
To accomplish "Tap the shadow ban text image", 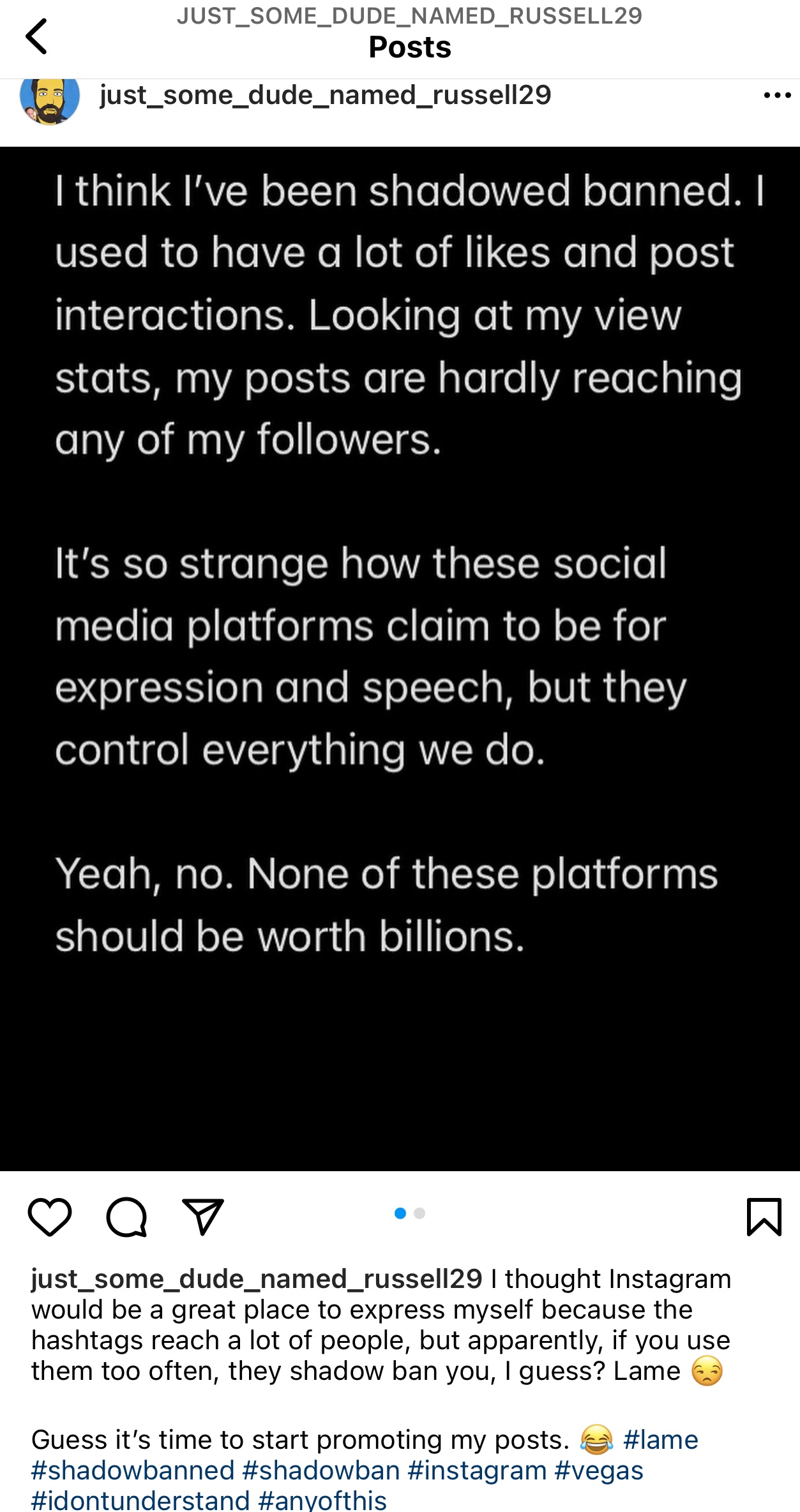I will pyautogui.click(x=400, y=659).
